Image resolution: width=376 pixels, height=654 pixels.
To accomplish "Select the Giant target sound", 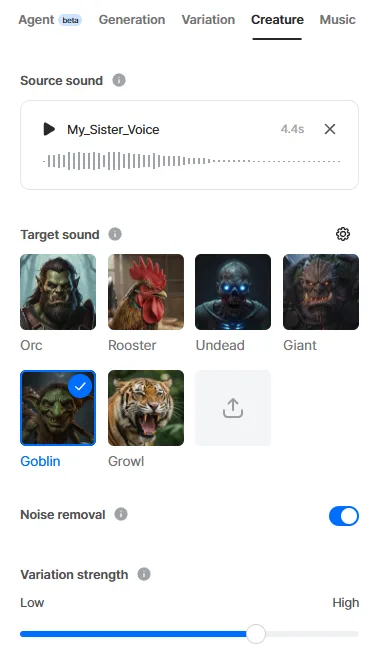I will pyautogui.click(x=321, y=292).
